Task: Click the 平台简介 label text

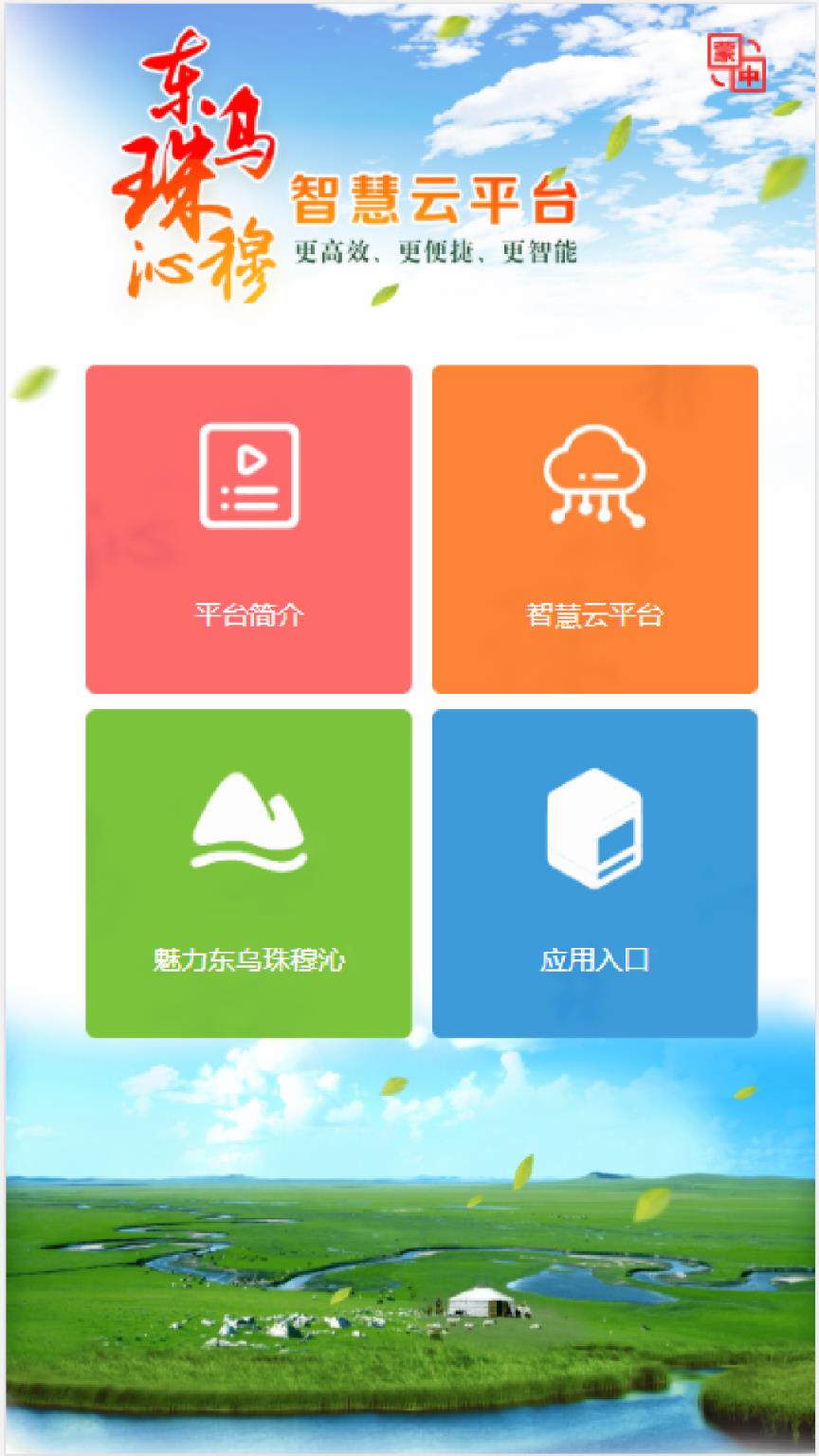Action: (x=248, y=614)
